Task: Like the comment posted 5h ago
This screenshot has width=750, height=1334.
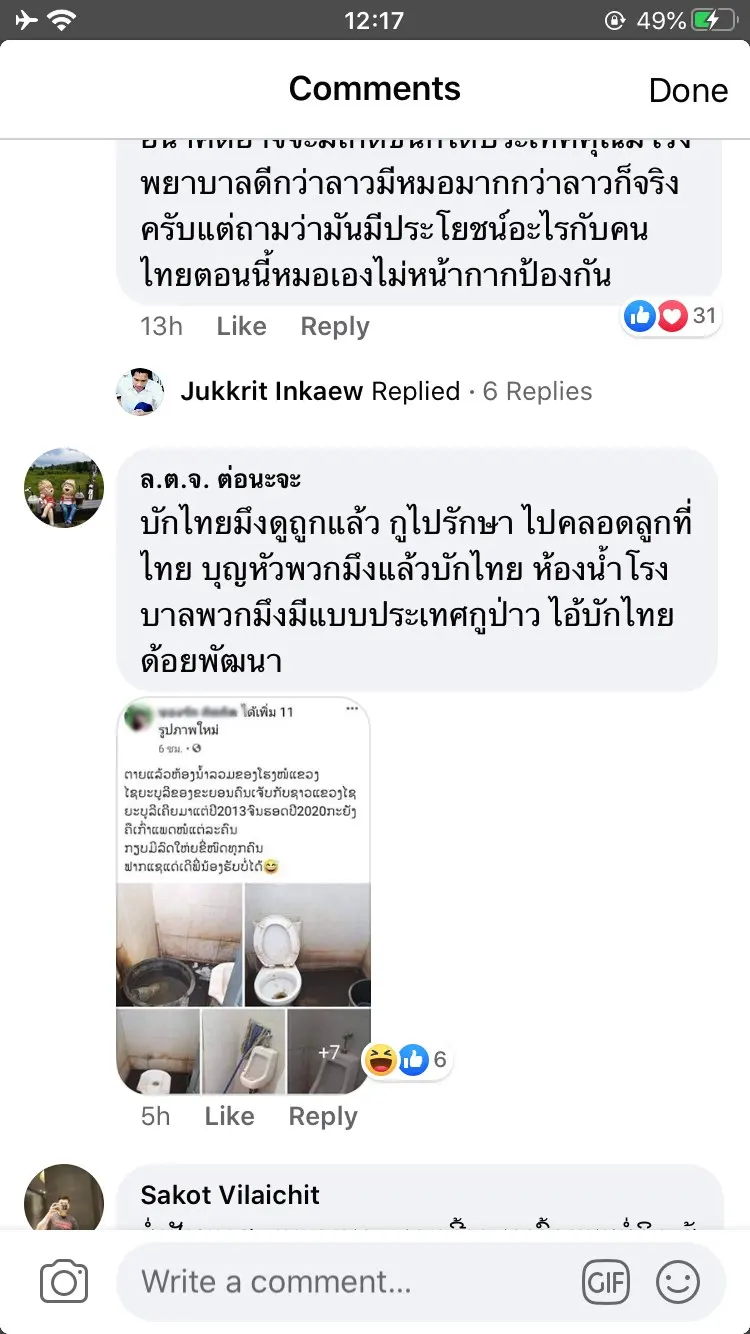Action: point(229,1117)
